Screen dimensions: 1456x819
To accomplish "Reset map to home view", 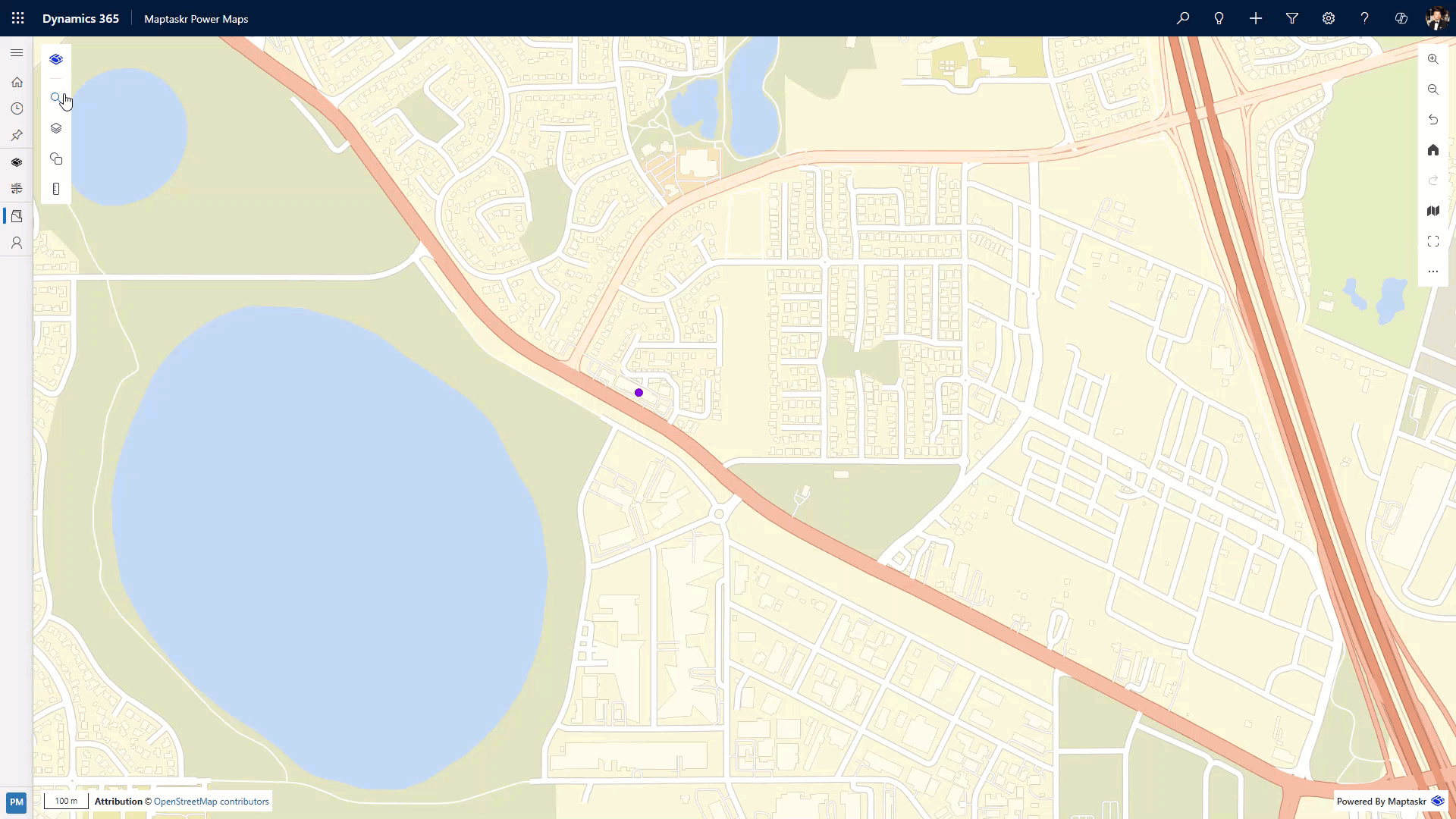I will 1432,150.
